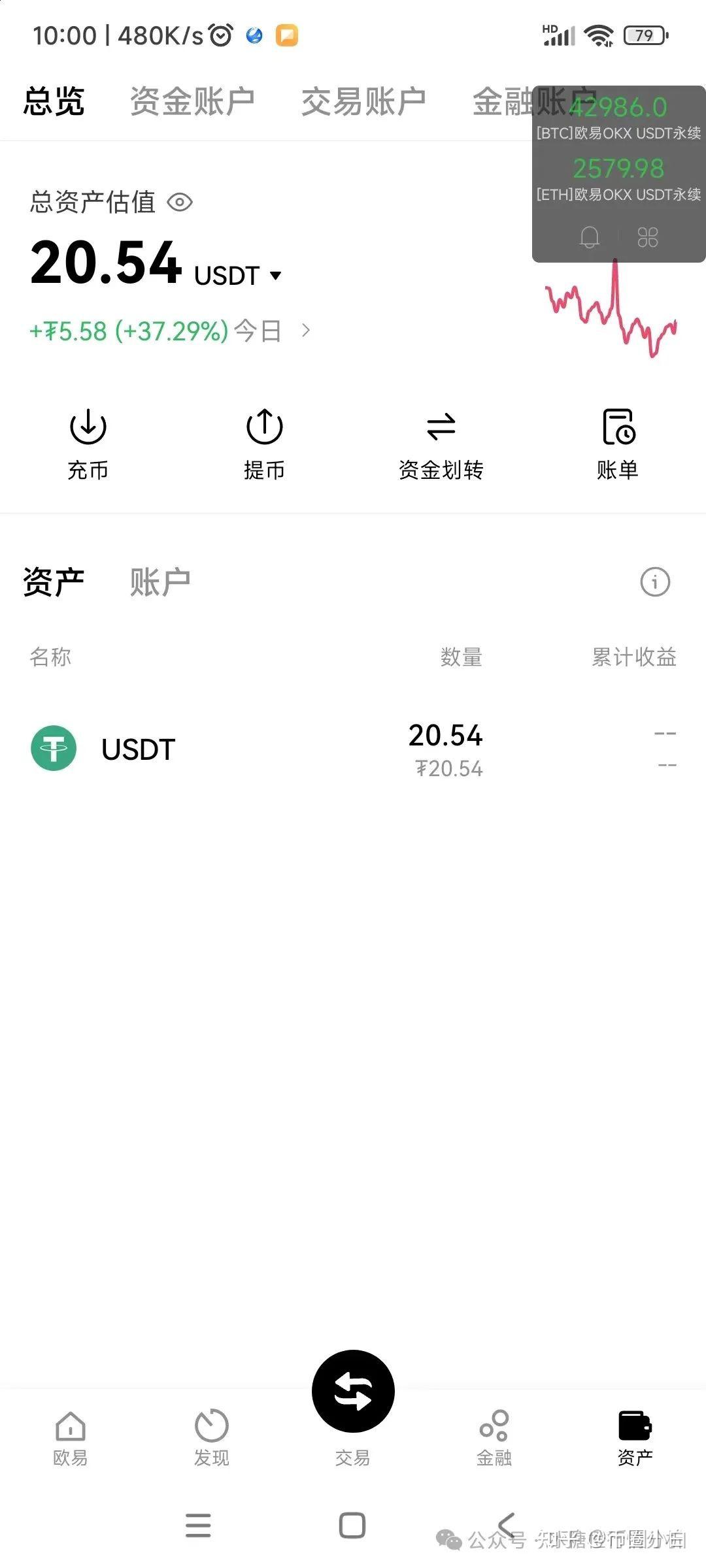Viewport: 706px width, 1568px height.
Task: Tap the 充币 deposit button
Action: click(88, 443)
